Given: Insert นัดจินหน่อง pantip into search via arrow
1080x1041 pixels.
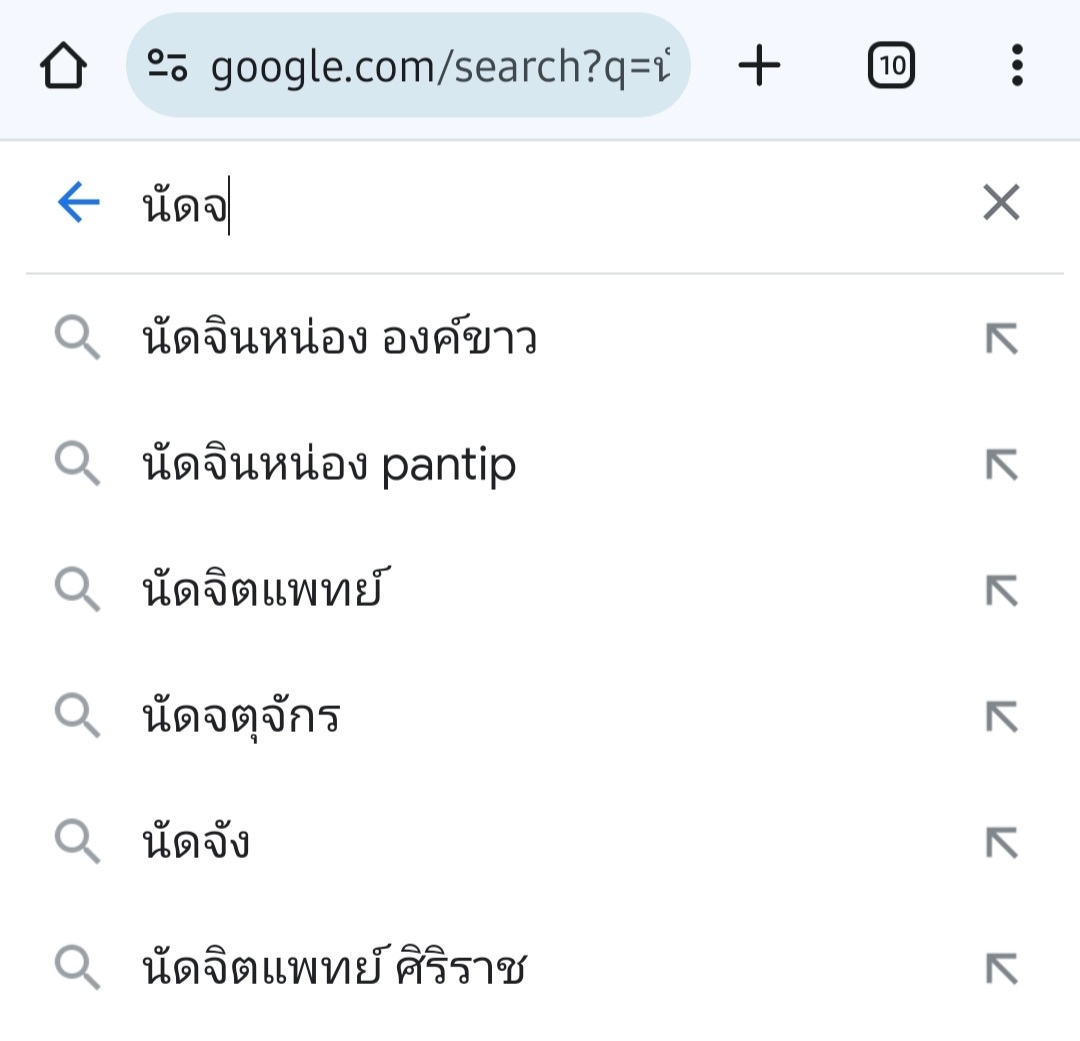Looking at the screenshot, I should [x=1001, y=466].
